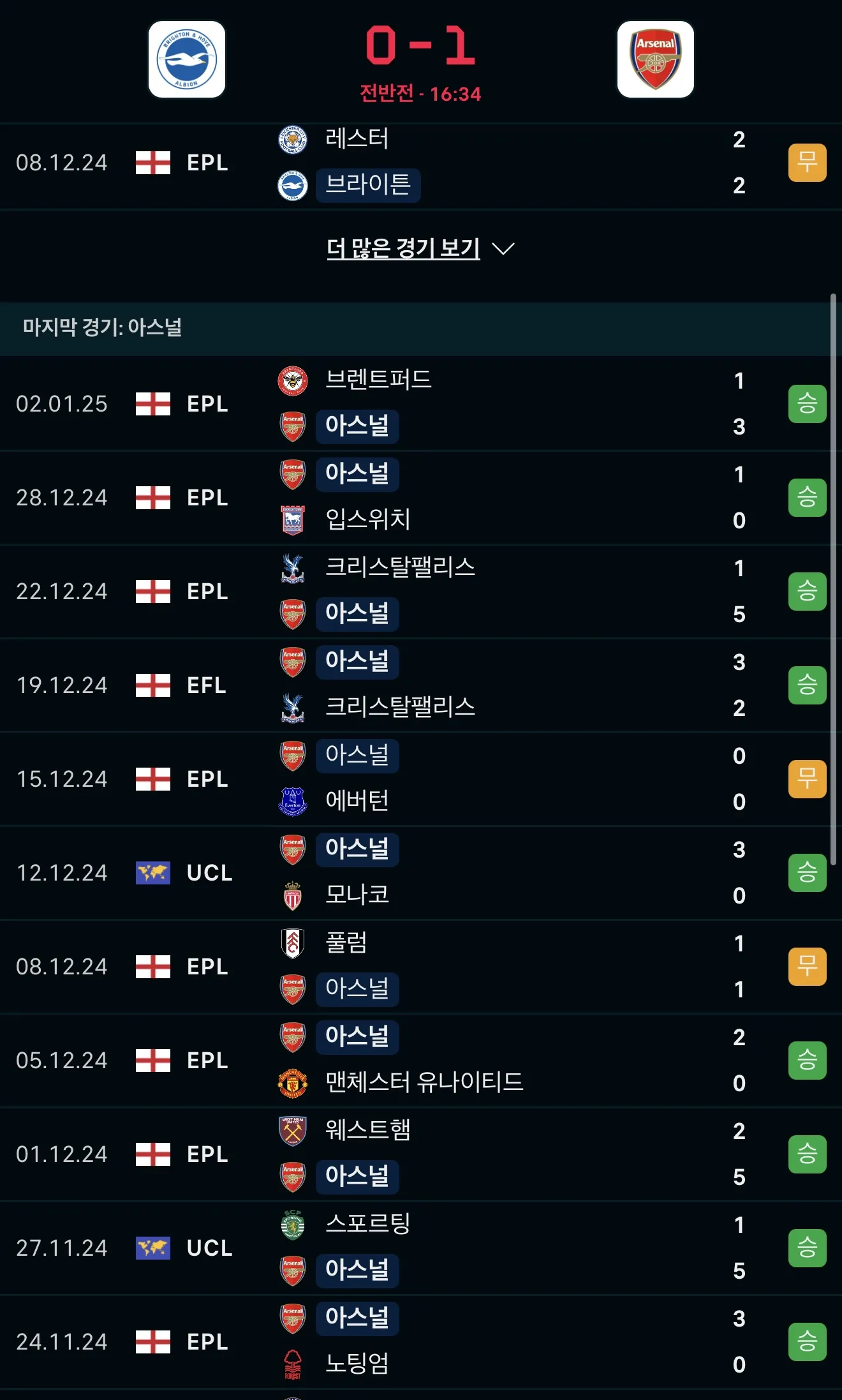842x1400 pixels.
Task: Open the 28.12.24 아스널 vs 입스위치 match
Action: [421, 497]
